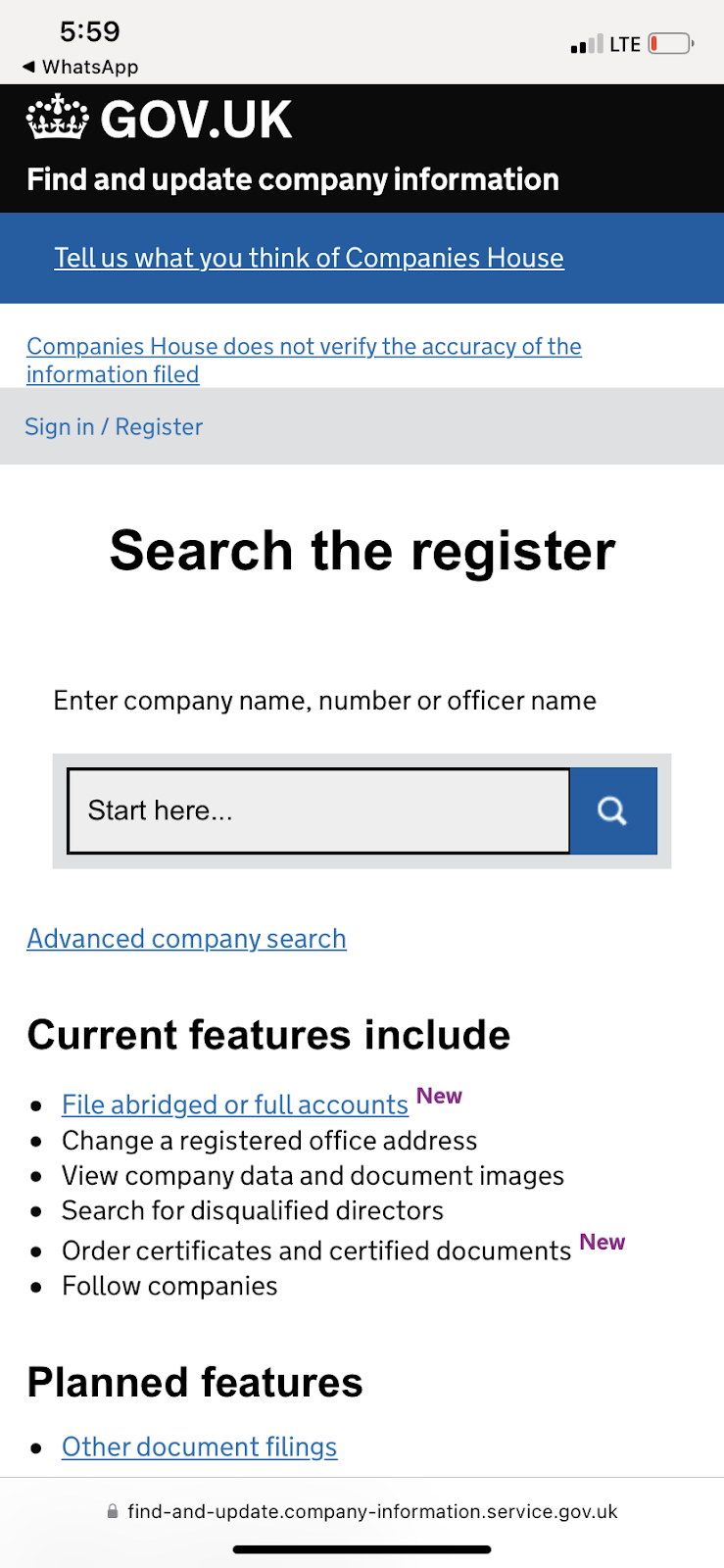
Task: Open the accuracy disclaimer link
Action: coord(304,361)
